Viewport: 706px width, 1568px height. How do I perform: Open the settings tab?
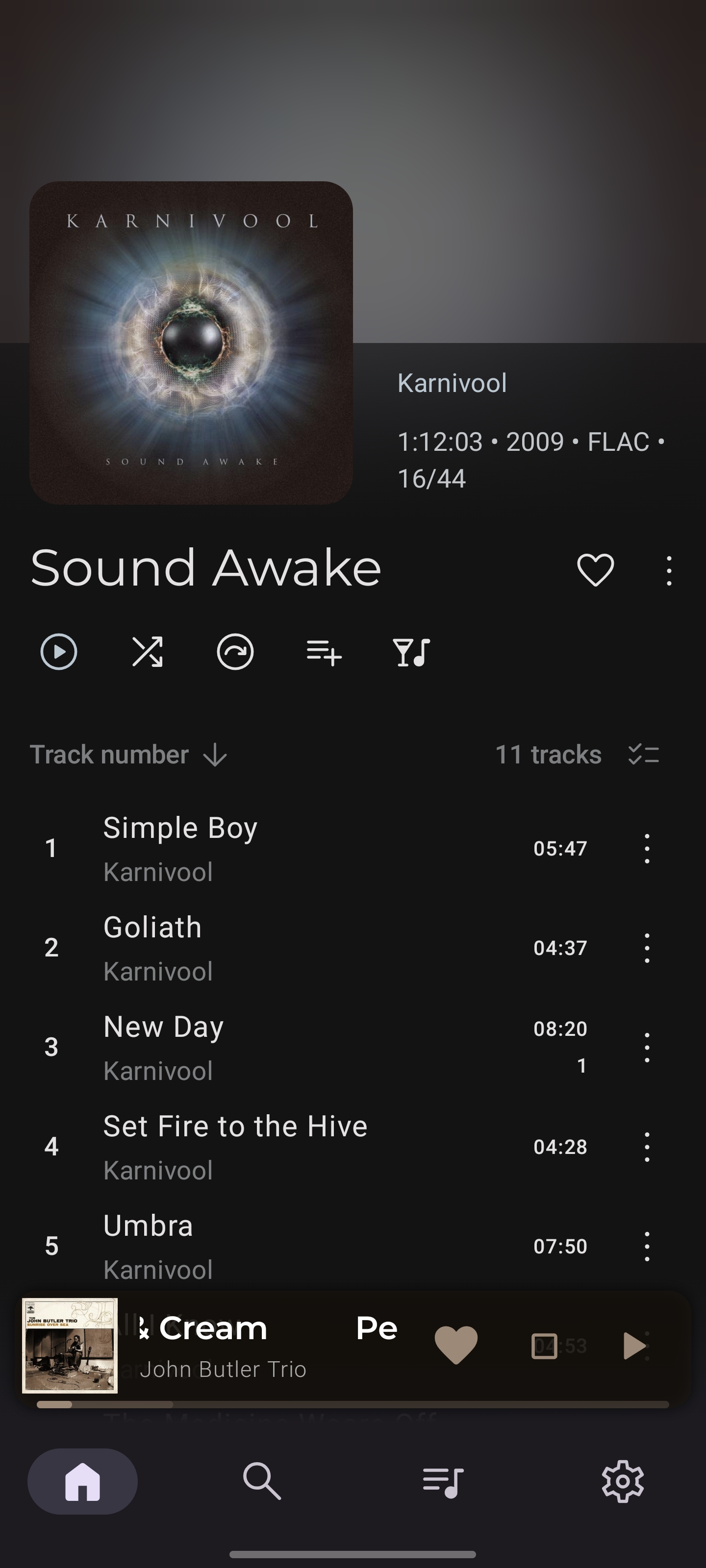pos(623,1481)
